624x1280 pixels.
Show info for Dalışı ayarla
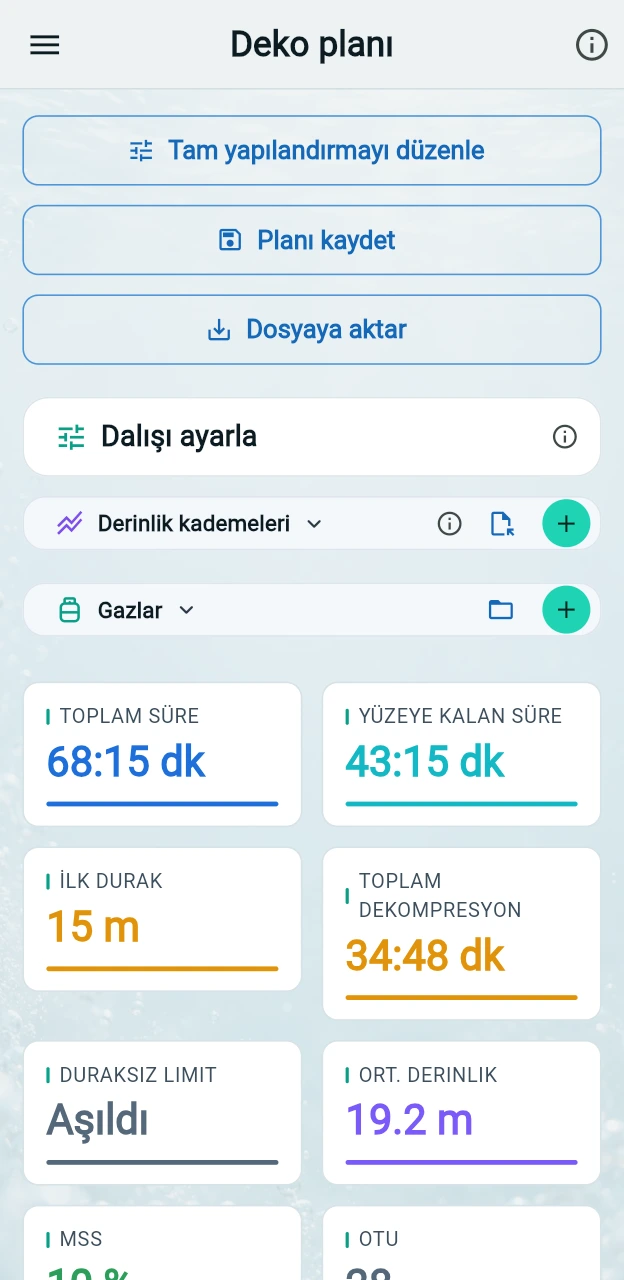[x=565, y=437]
